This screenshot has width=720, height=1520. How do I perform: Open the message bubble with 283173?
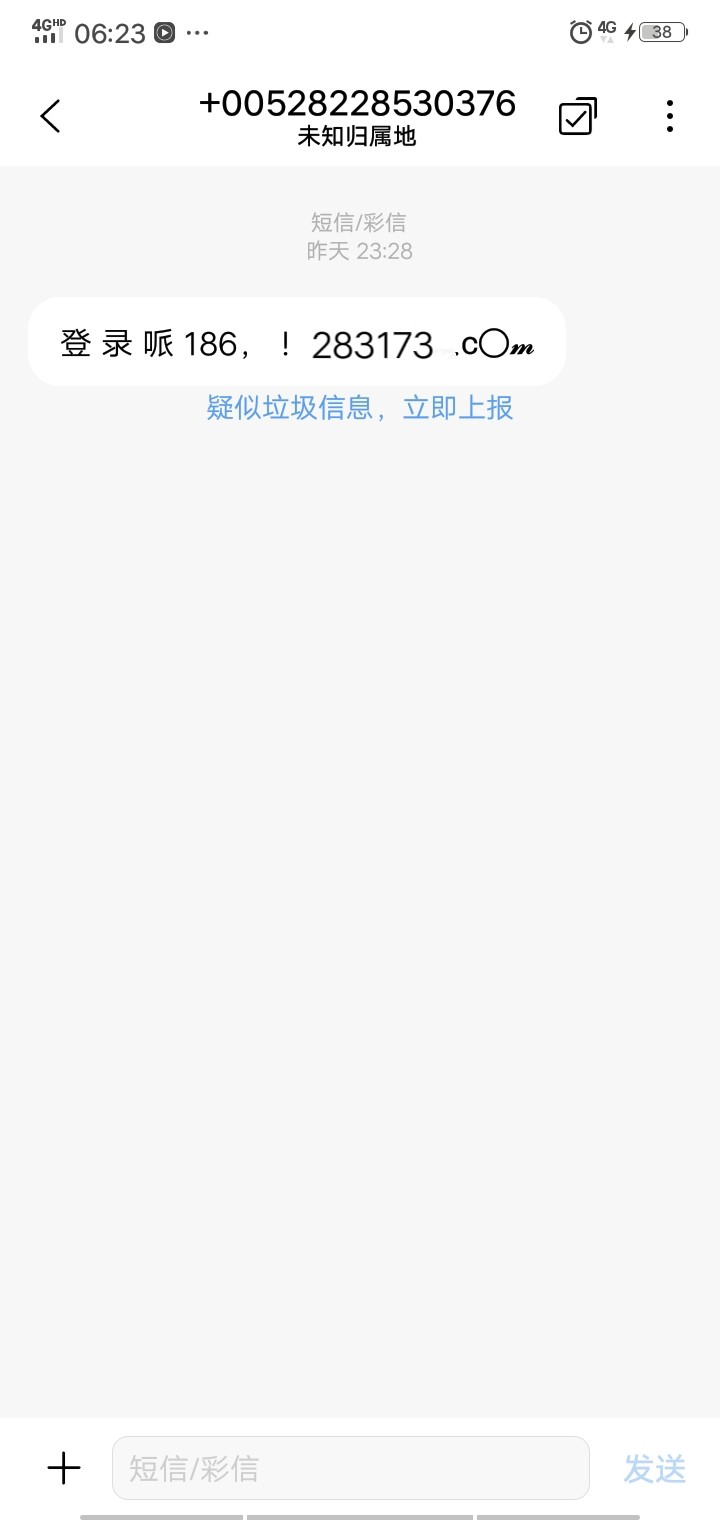pyautogui.click(x=297, y=343)
